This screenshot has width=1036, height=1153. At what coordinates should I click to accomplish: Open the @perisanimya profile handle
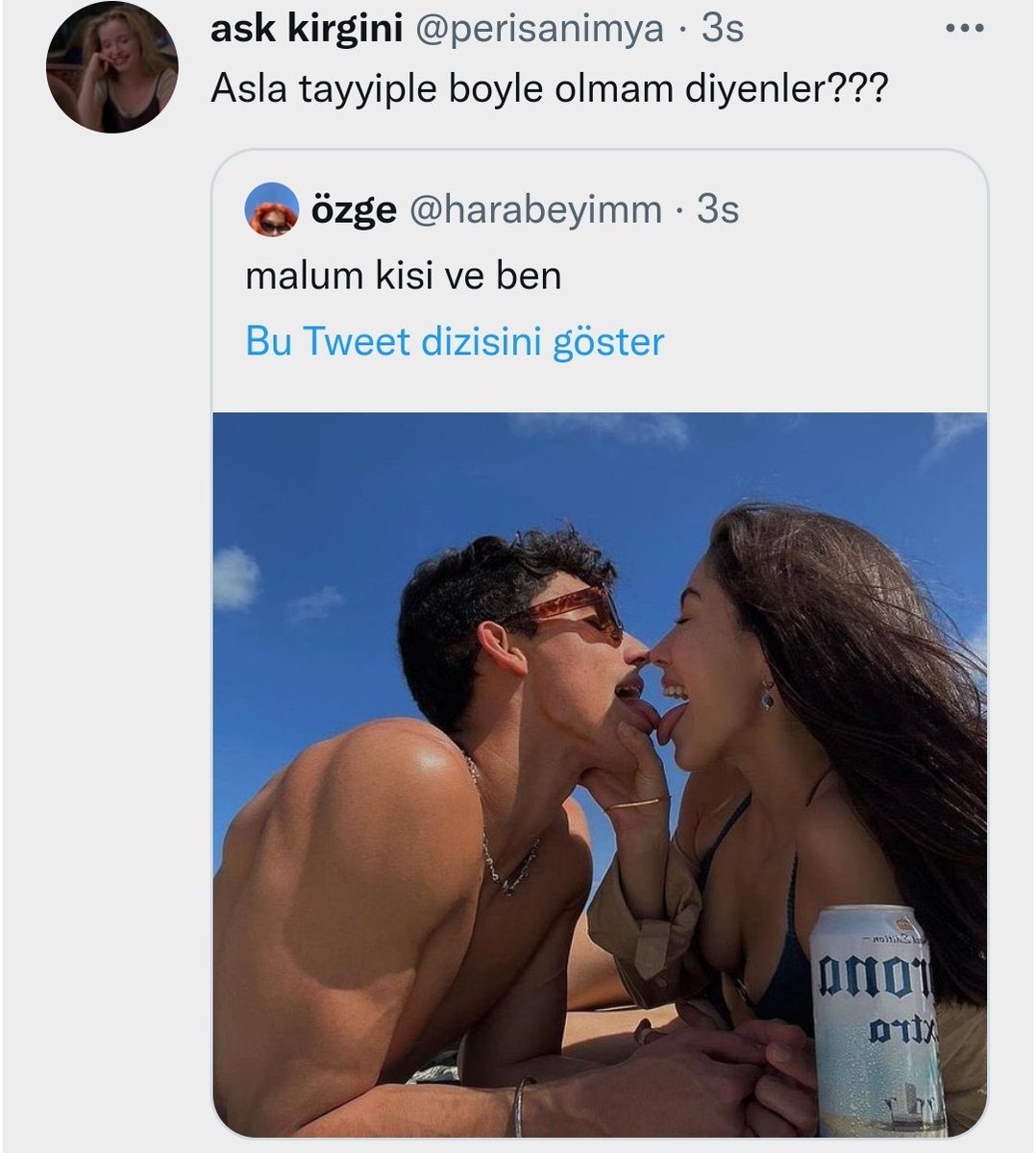point(539,30)
